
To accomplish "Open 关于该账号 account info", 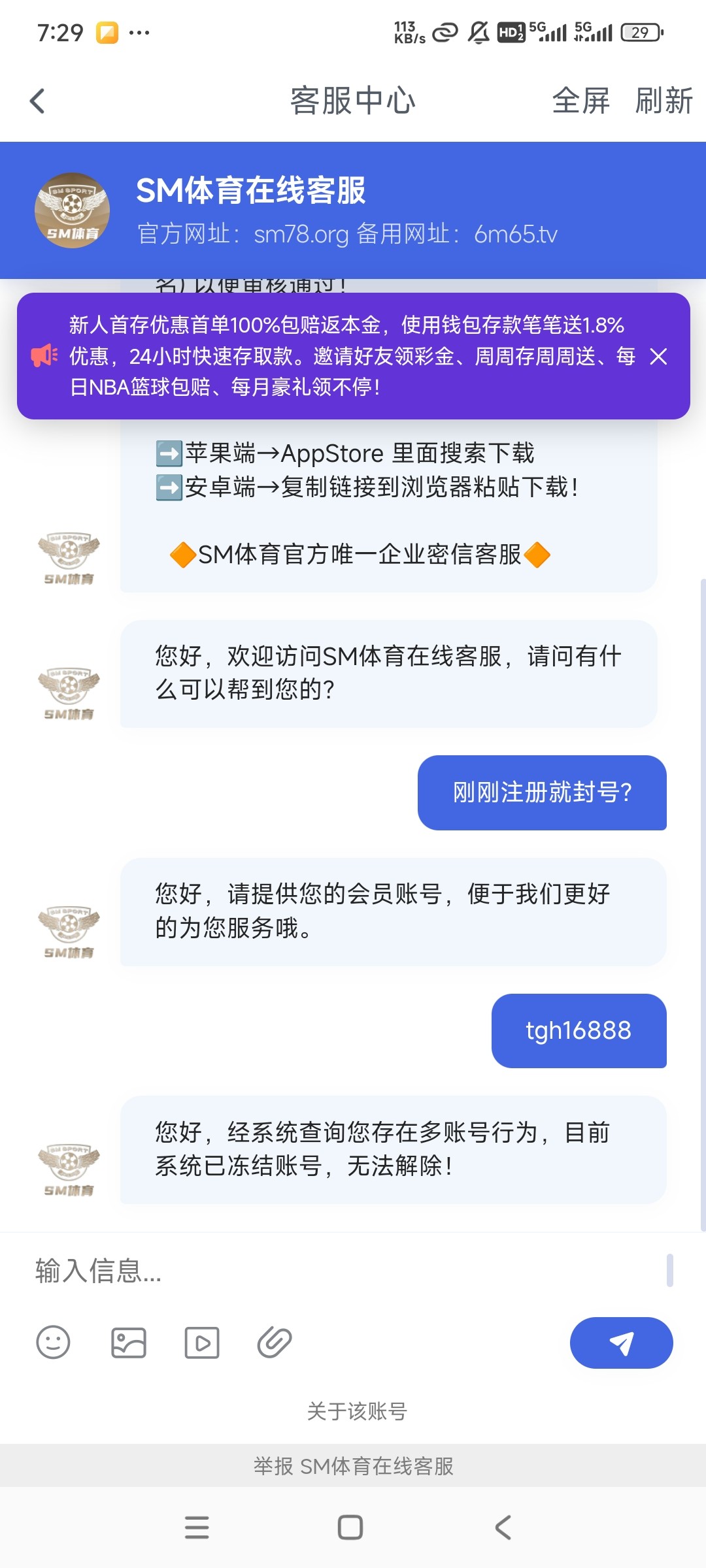I will (x=357, y=1411).
